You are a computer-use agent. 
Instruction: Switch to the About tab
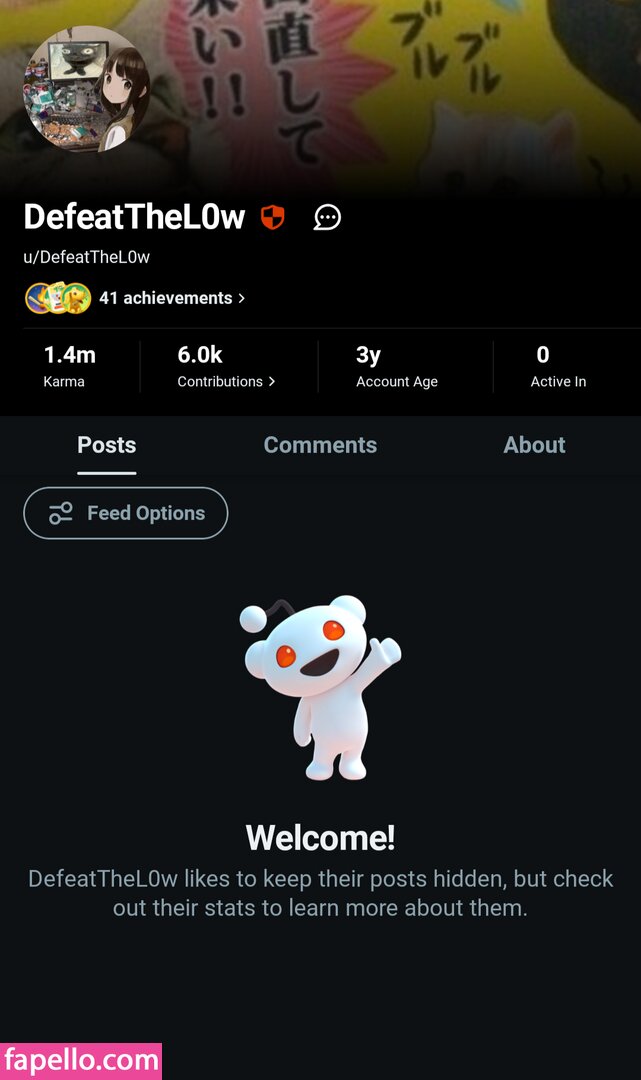[x=534, y=445]
